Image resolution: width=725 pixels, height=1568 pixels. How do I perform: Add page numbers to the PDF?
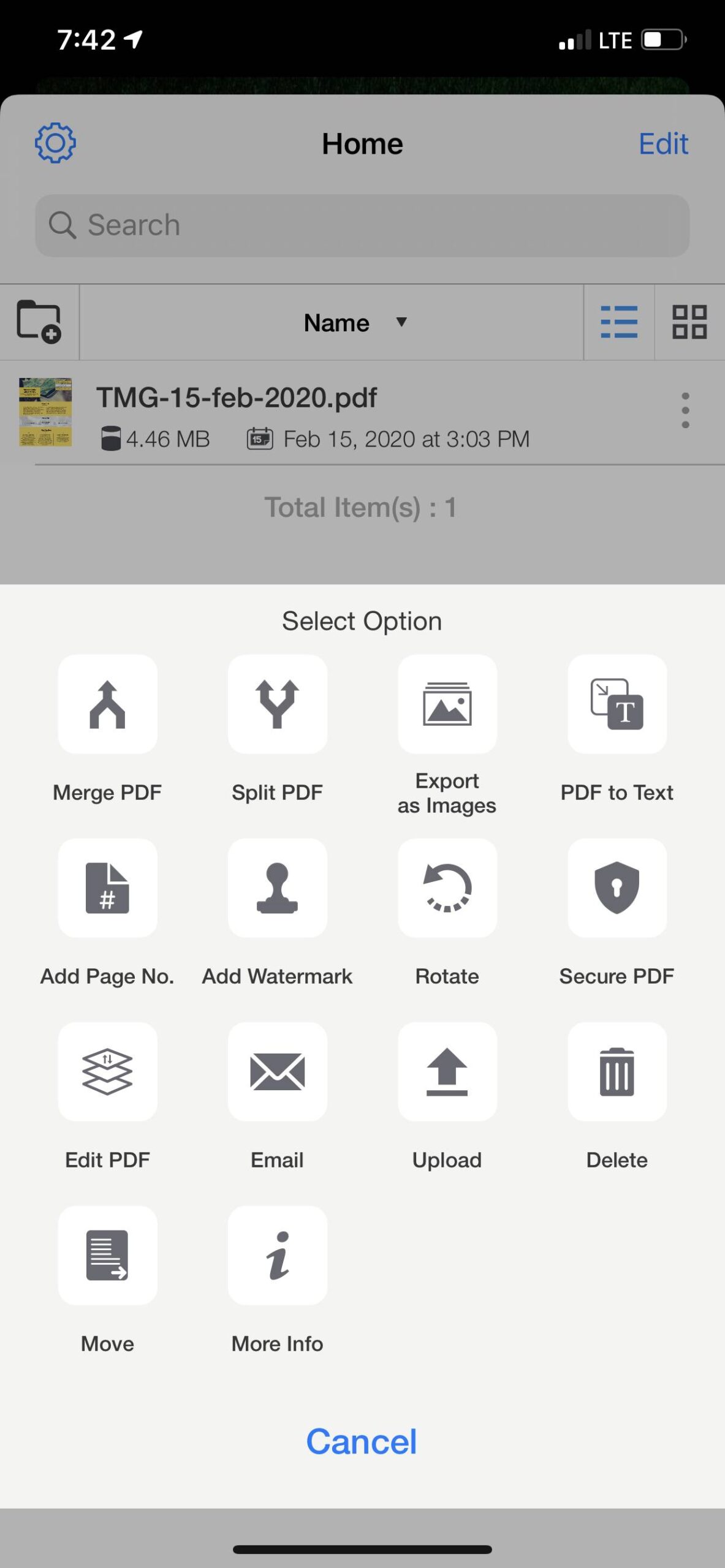point(107,888)
